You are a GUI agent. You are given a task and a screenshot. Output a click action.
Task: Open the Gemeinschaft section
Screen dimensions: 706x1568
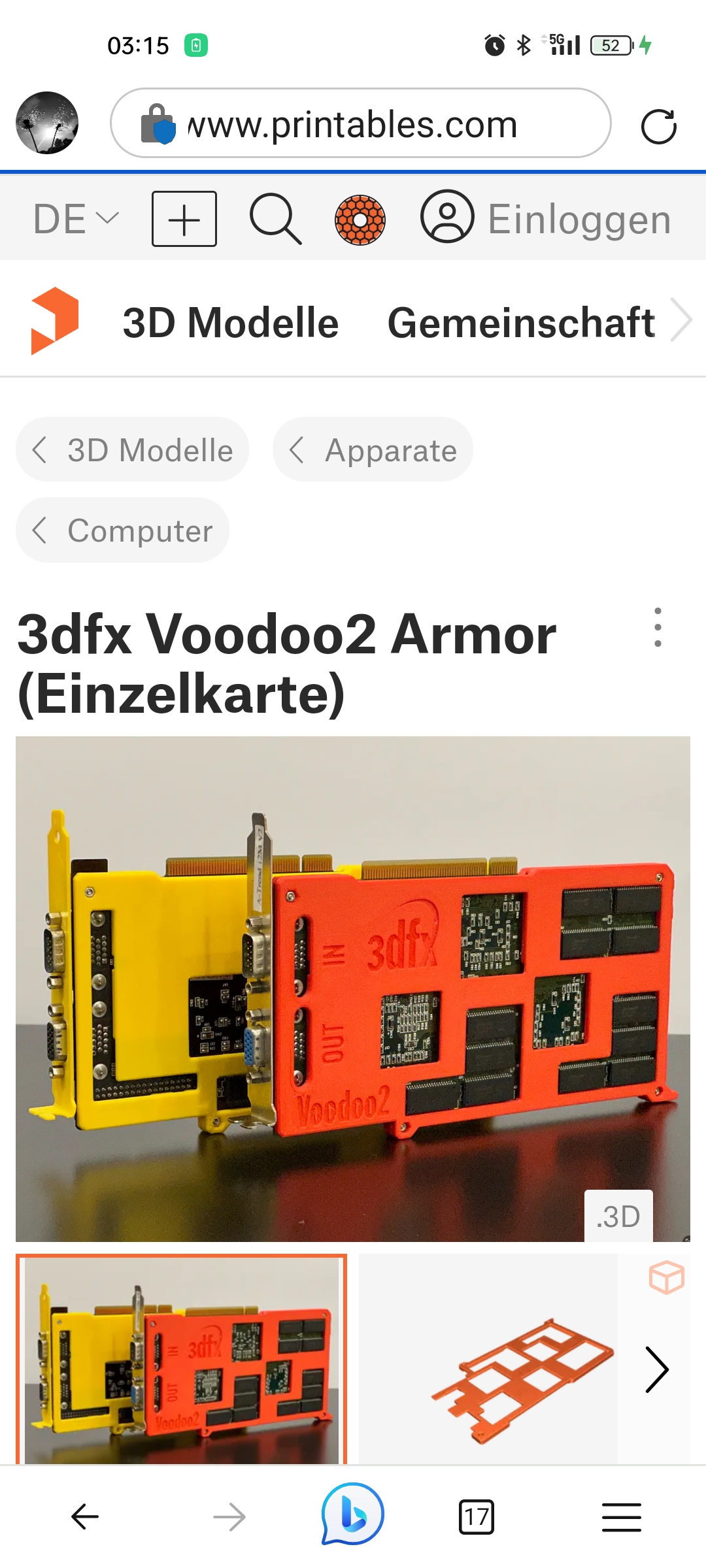521,323
